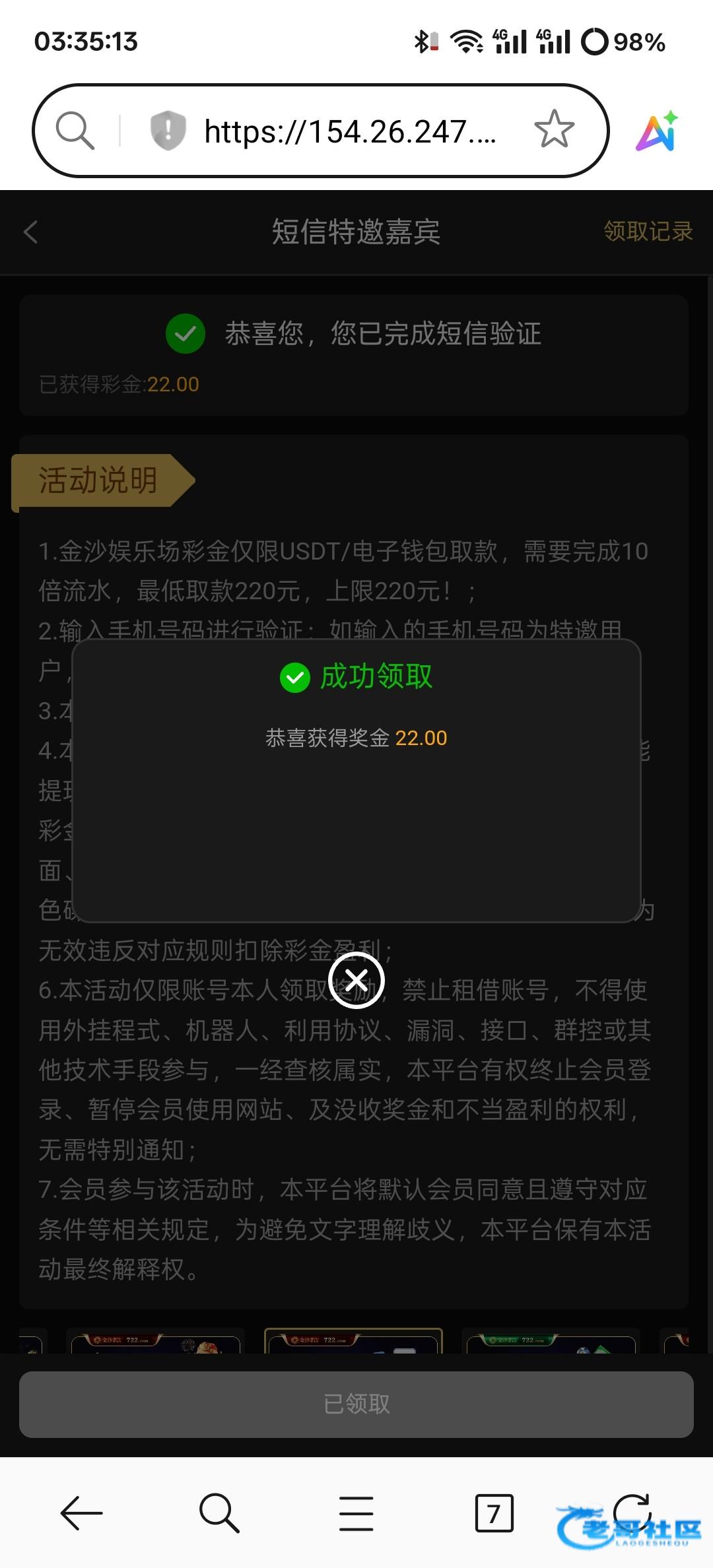This screenshot has height=1568, width=713.
Task: Close the 成功领取 reward dialog
Action: (356, 980)
